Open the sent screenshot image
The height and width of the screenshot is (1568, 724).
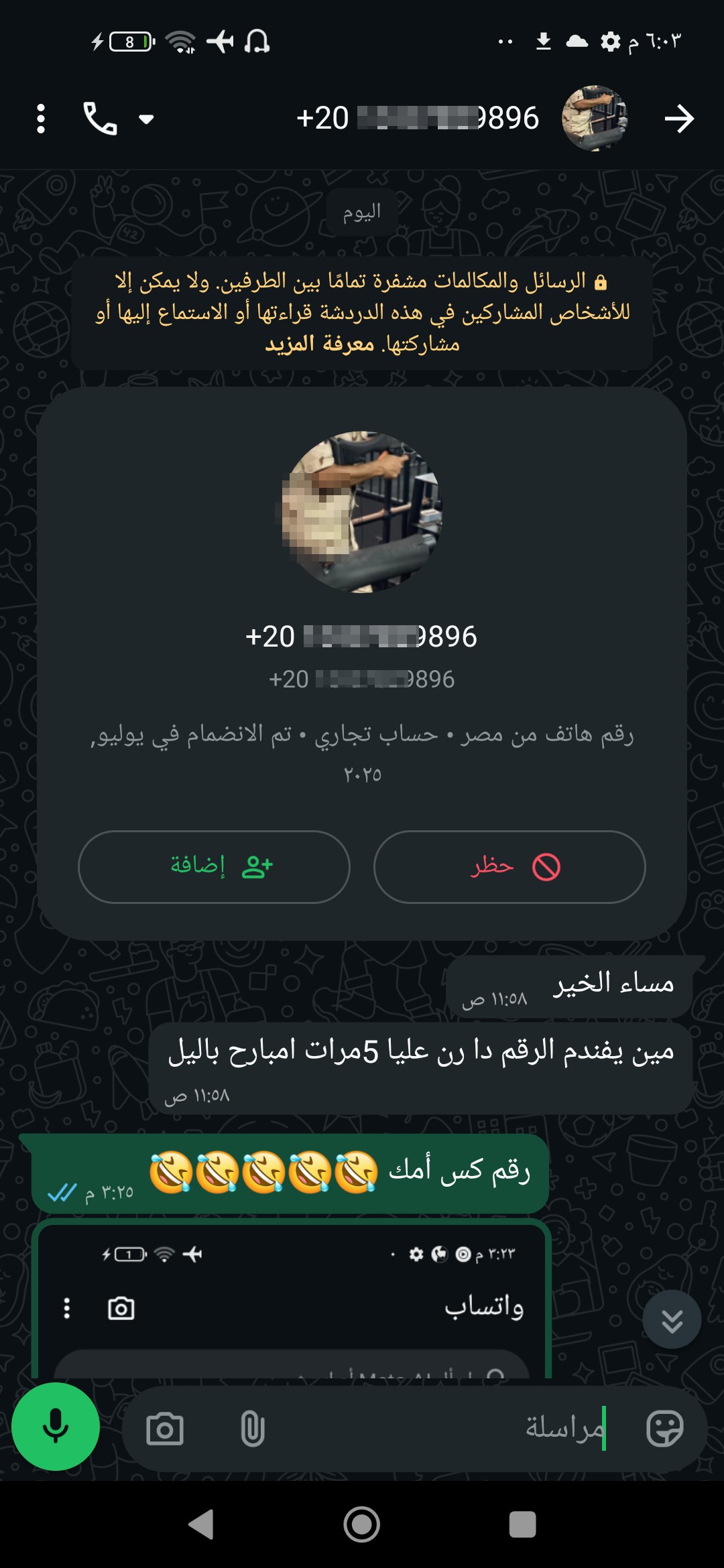[x=292, y=1300]
